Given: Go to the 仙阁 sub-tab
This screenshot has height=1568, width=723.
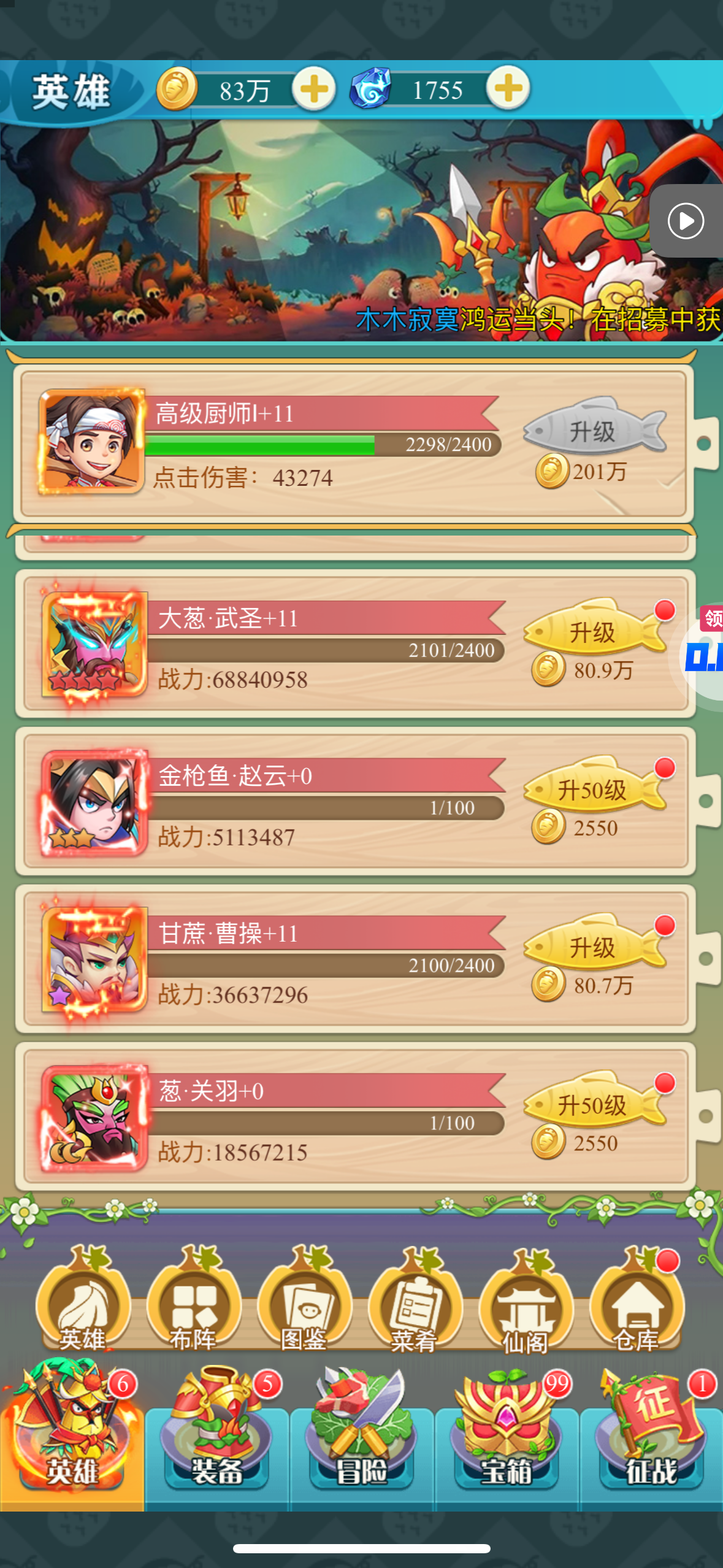Looking at the screenshot, I should point(526,1302).
